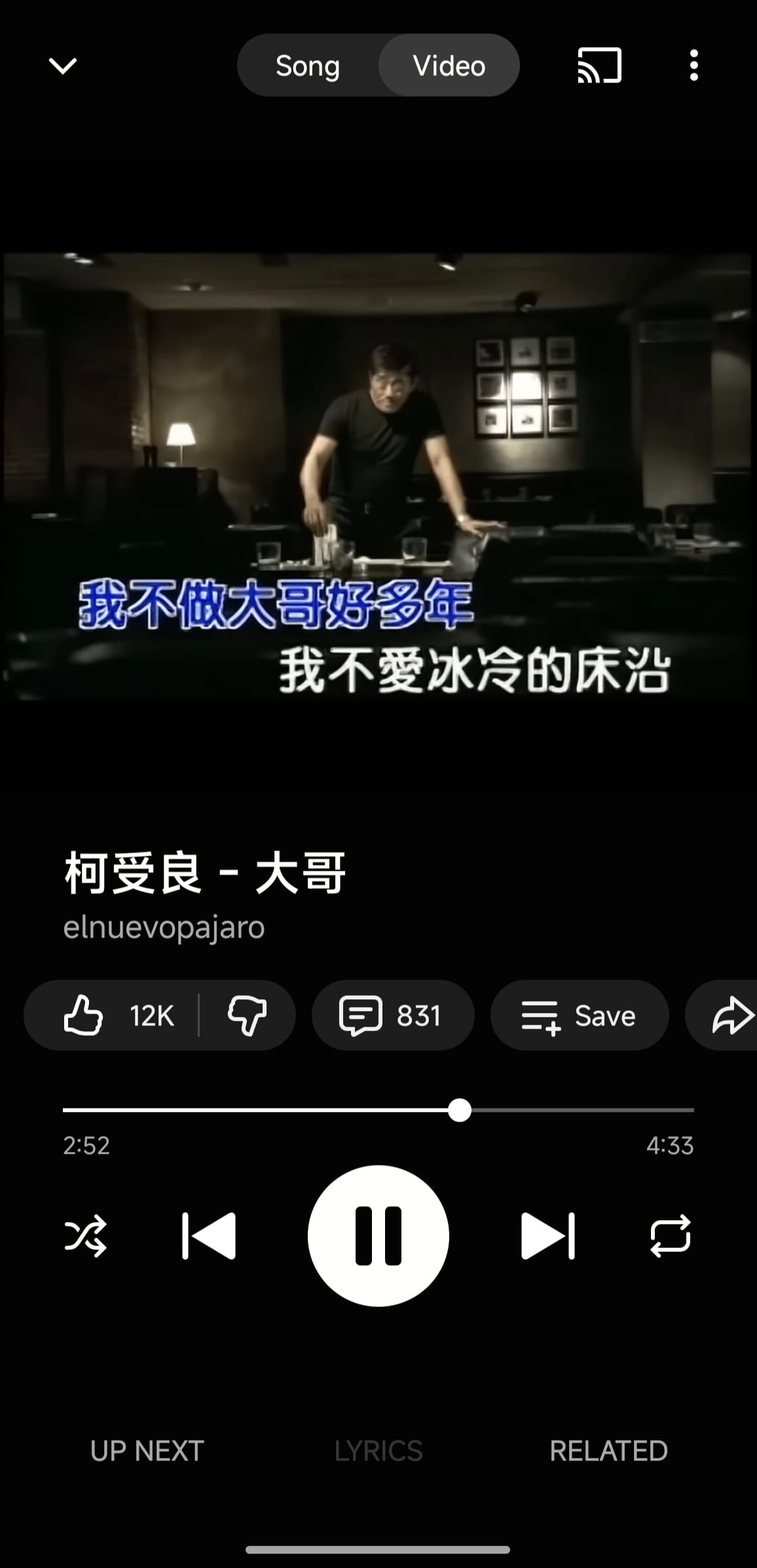Viewport: 757px width, 1568px height.
Task: Skip to the next track
Action: [x=548, y=1236]
